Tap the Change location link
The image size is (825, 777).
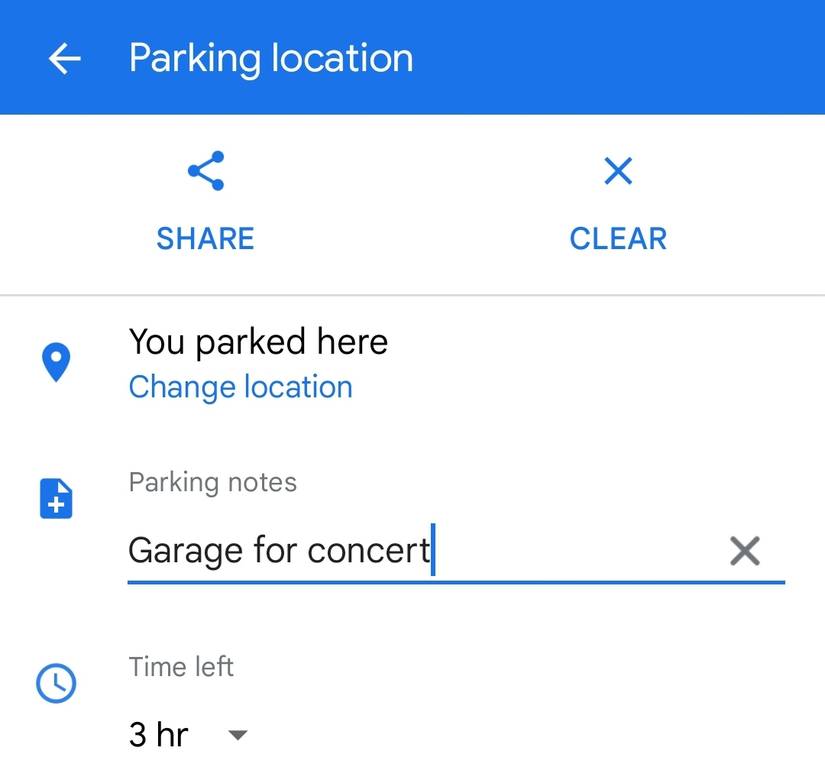[240, 387]
